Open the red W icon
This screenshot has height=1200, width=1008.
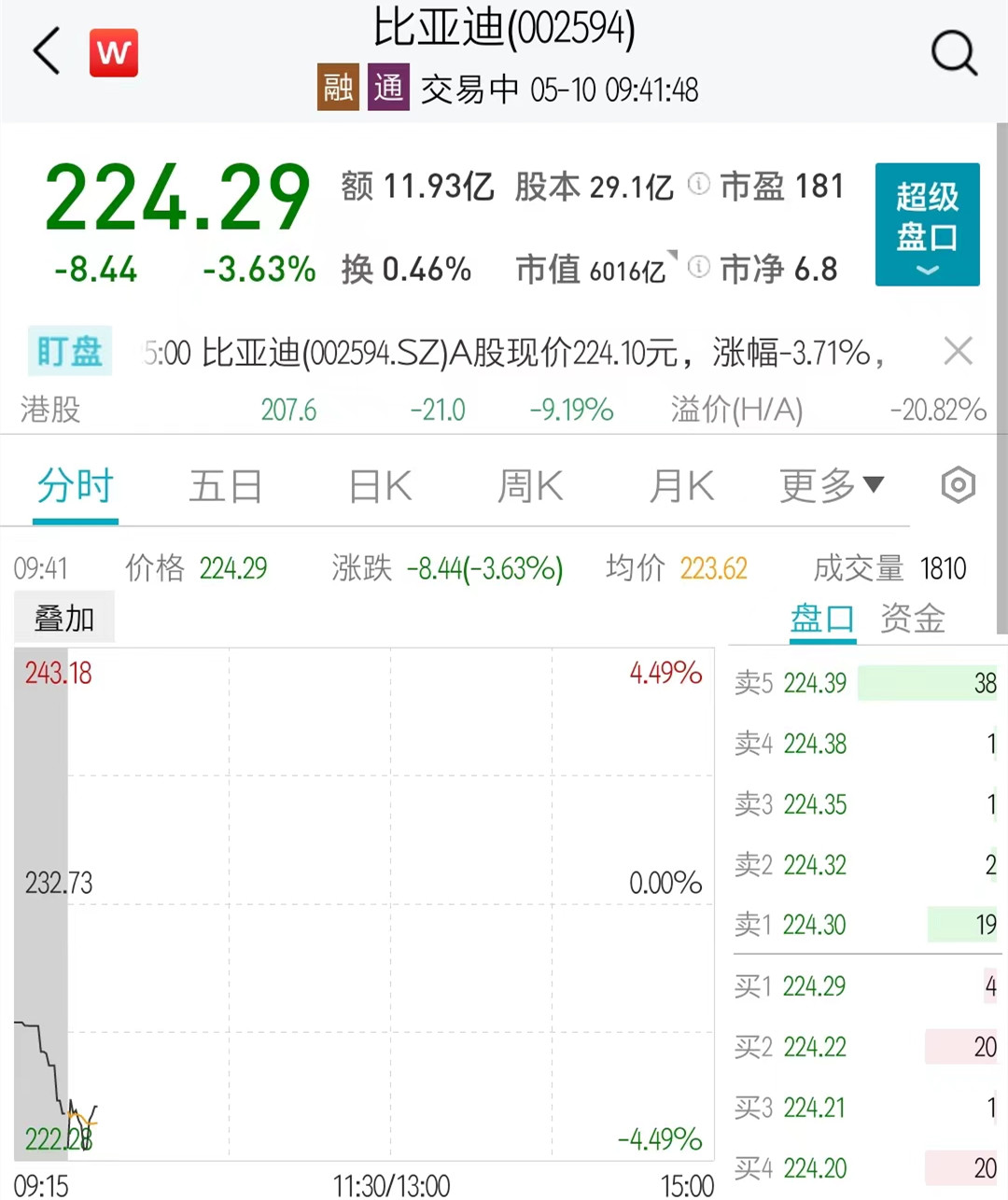click(x=114, y=52)
